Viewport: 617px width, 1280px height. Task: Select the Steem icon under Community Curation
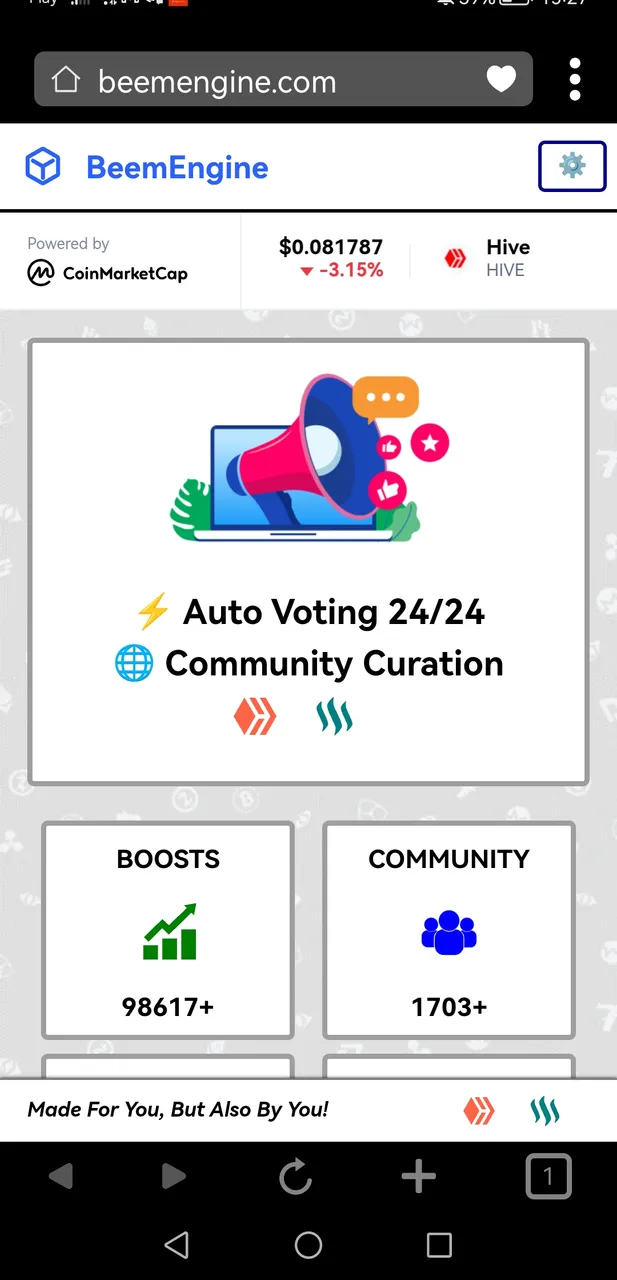(335, 717)
